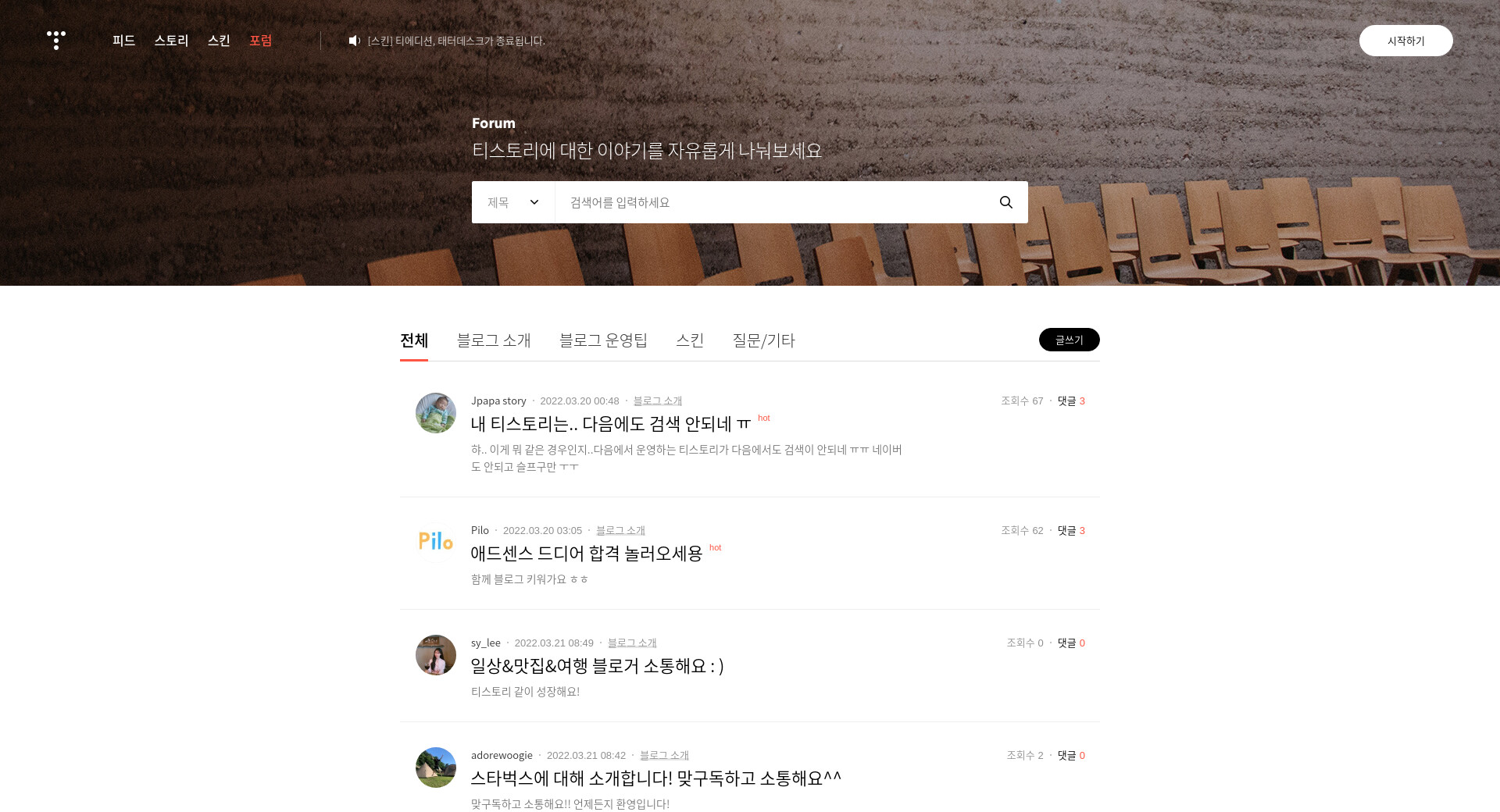Go to the 스토리 section

[x=171, y=41]
